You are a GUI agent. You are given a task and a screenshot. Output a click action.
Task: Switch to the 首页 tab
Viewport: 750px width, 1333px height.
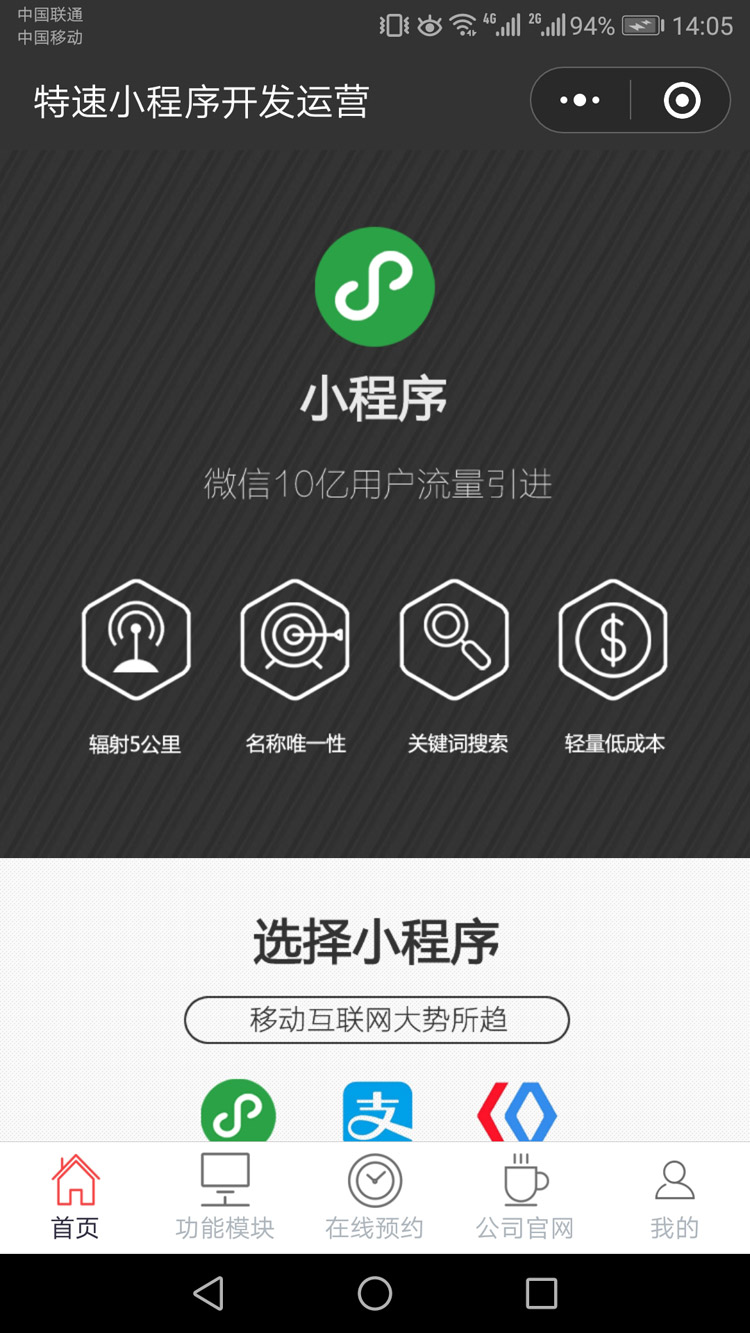[x=75, y=1197]
